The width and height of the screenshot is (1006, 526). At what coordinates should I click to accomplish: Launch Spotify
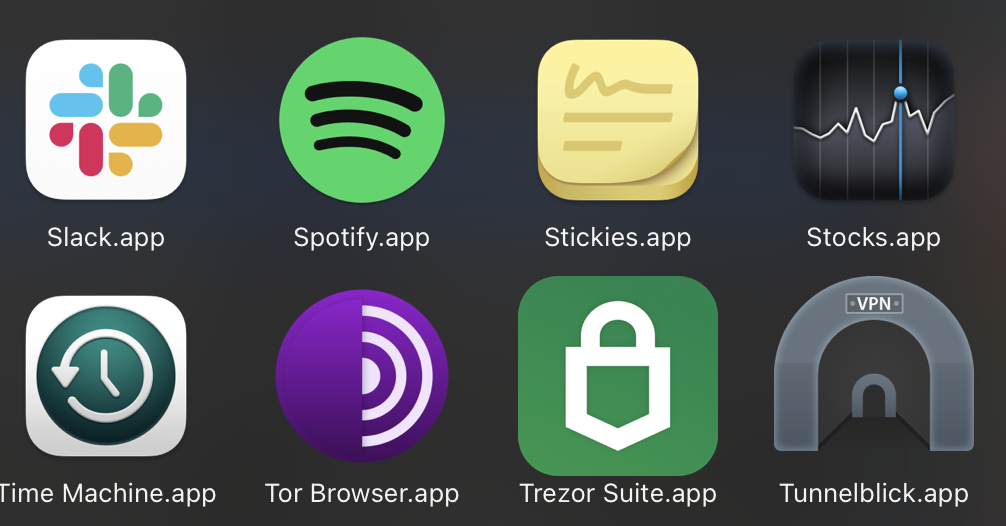[x=362, y=120]
